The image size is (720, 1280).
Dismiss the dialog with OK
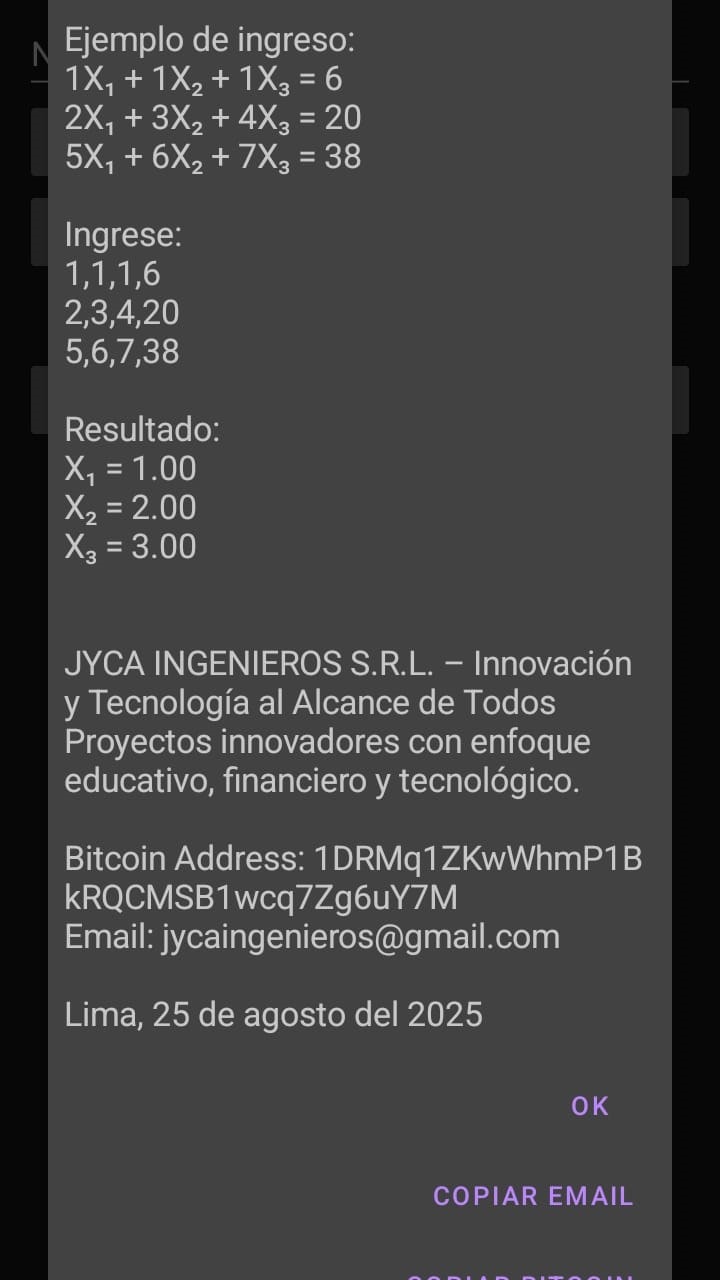tap(590, 1105)
